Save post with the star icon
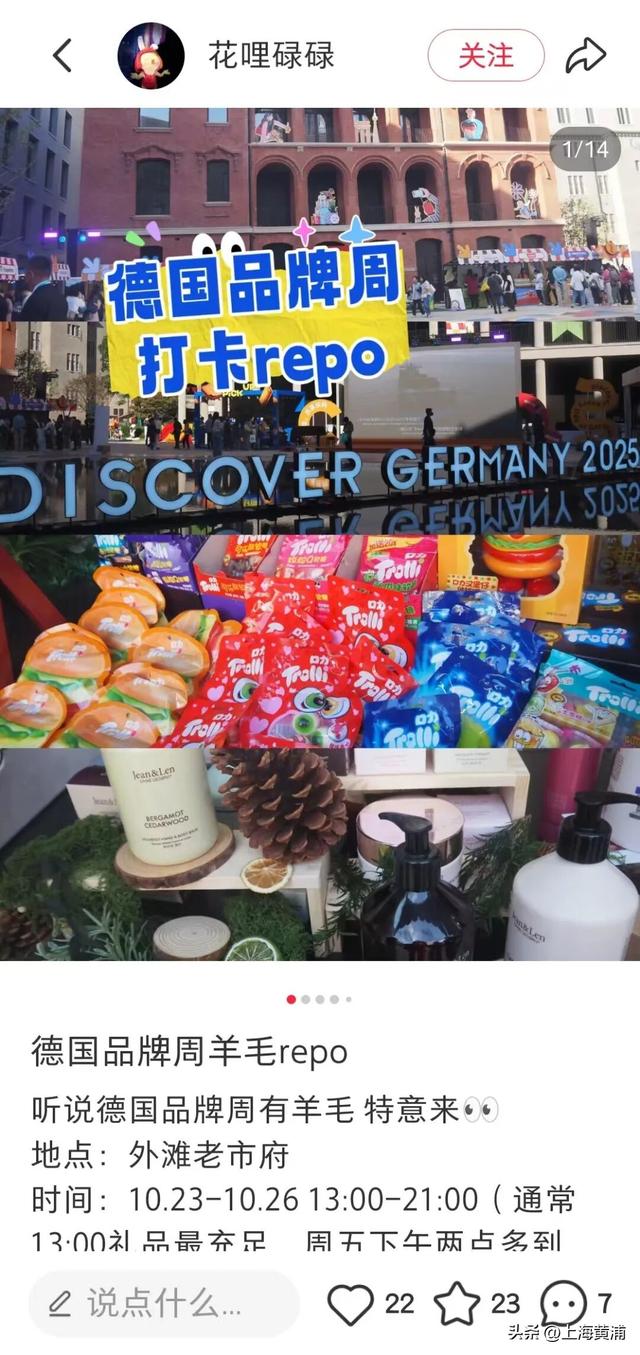640x1355 pixels. pos(457,1304)
